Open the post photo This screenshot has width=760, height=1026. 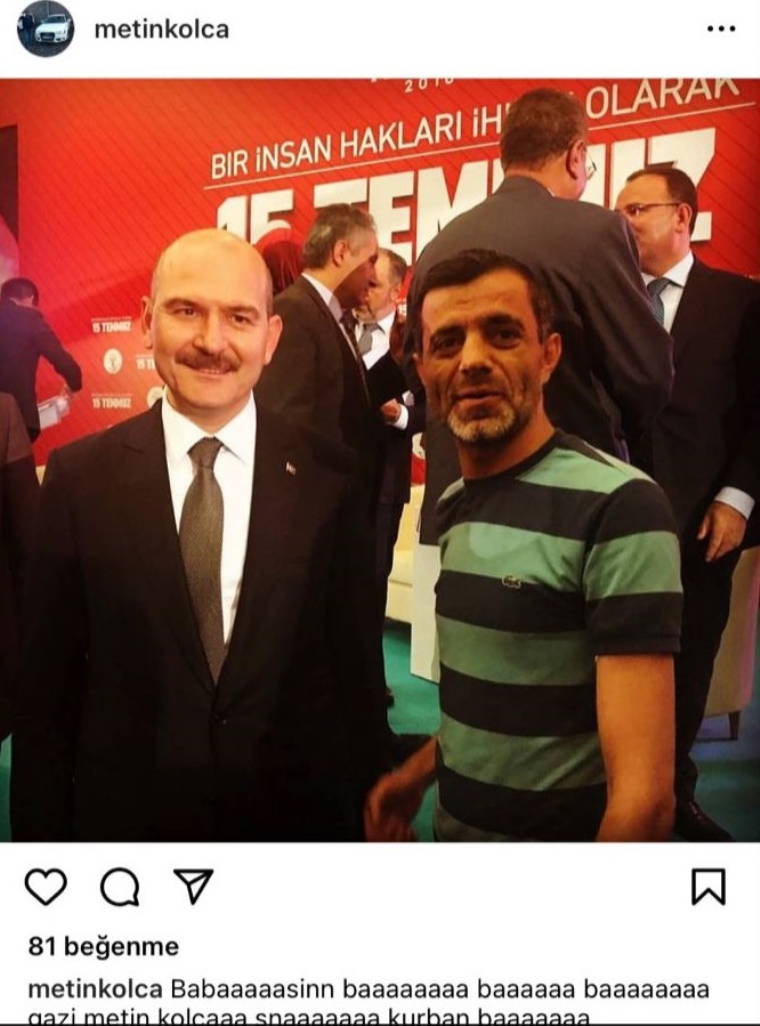click(380, 460)
